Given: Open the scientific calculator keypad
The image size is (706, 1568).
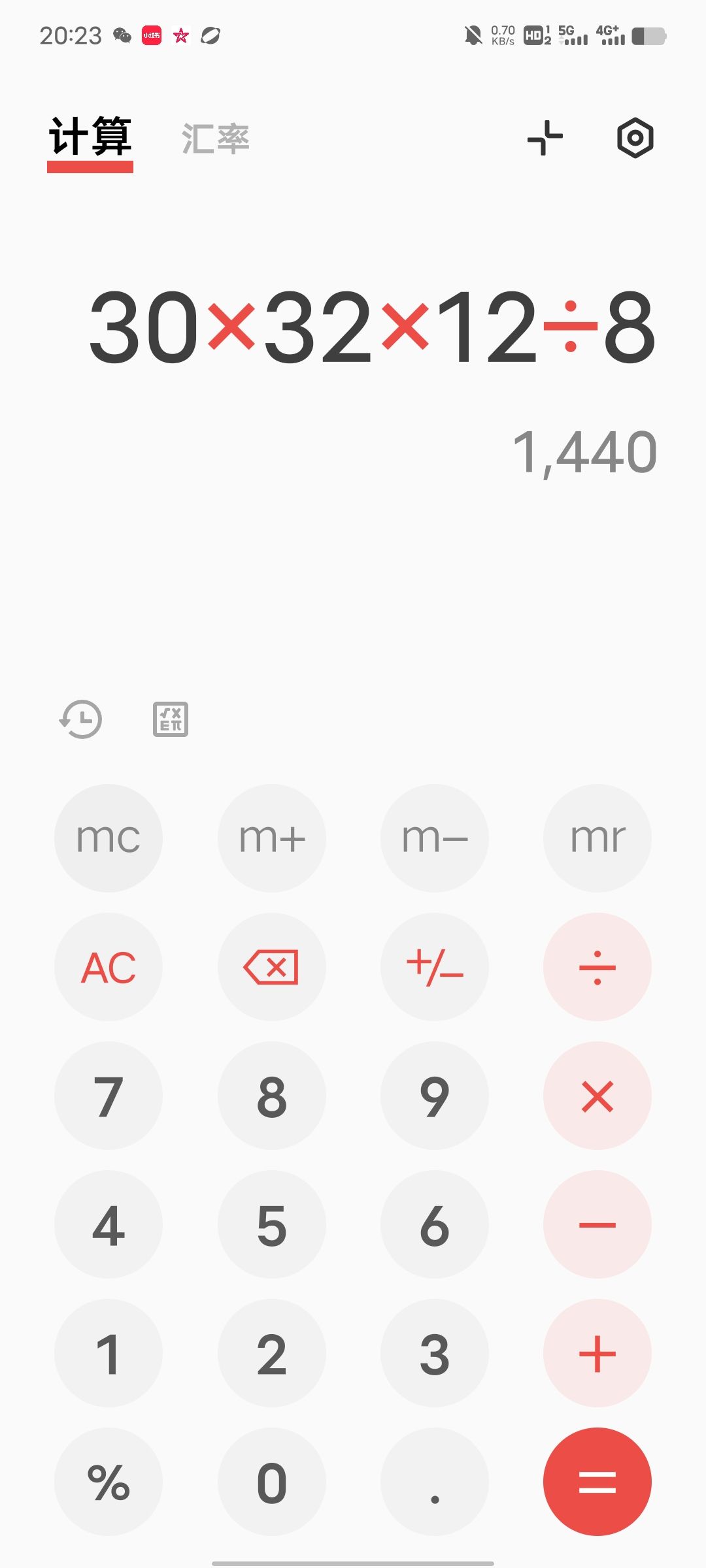Looking at the screenshot, I should pos(171,719).
